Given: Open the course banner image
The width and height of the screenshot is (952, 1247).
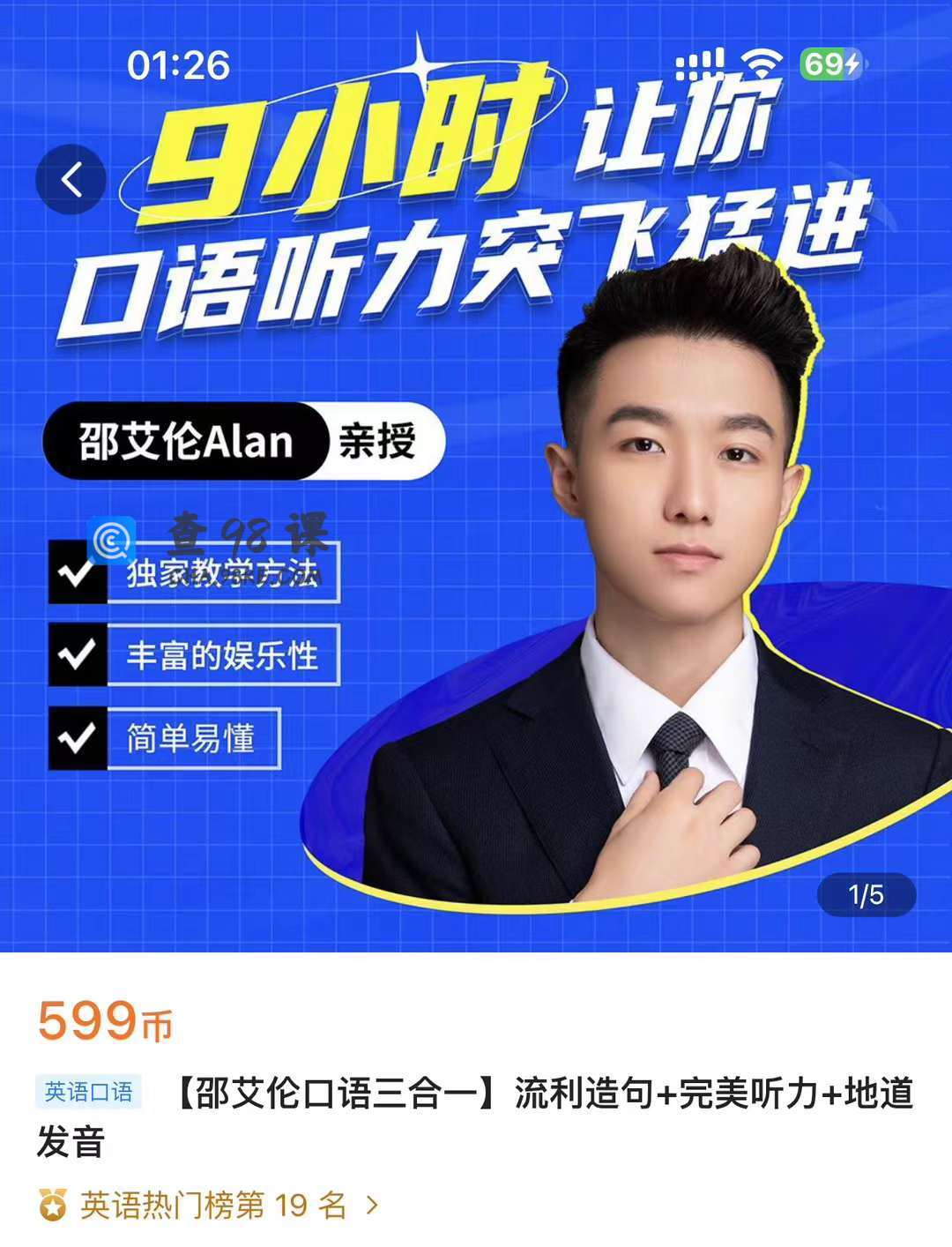Looking at the screenshot, I should click(x=476, y=529).
